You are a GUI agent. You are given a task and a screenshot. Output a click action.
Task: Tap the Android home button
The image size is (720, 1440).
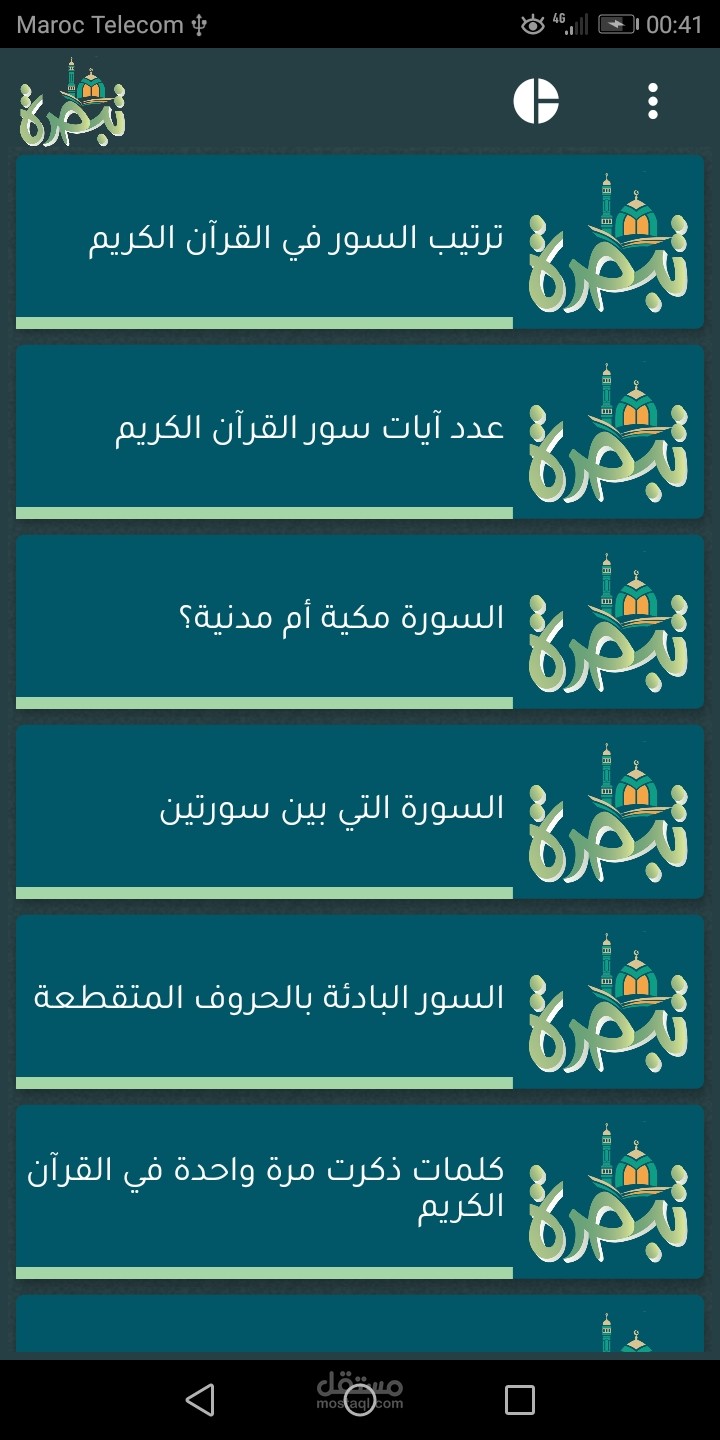click(360, 1400)
